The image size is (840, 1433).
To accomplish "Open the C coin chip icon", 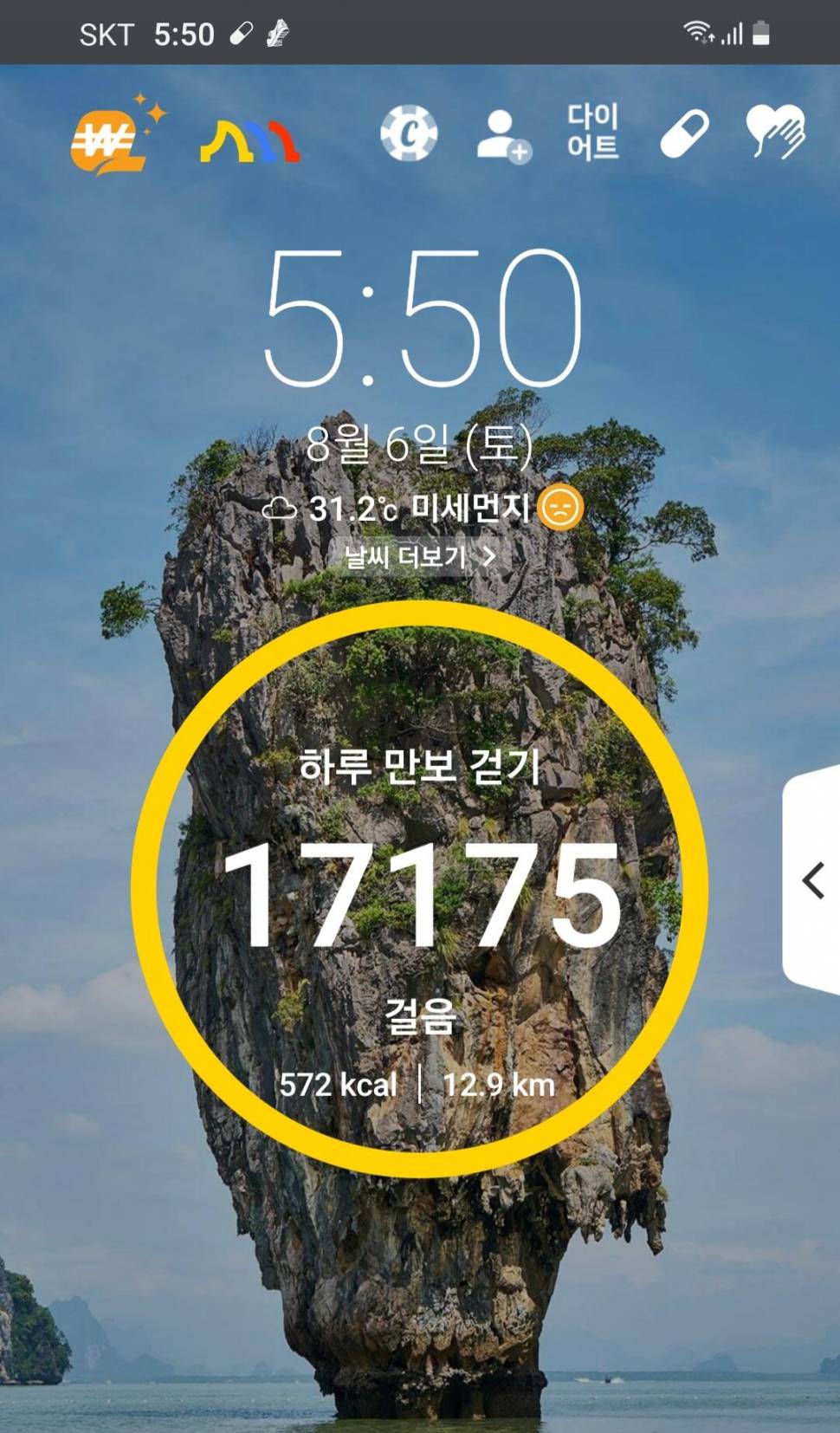I will point(409,133).
